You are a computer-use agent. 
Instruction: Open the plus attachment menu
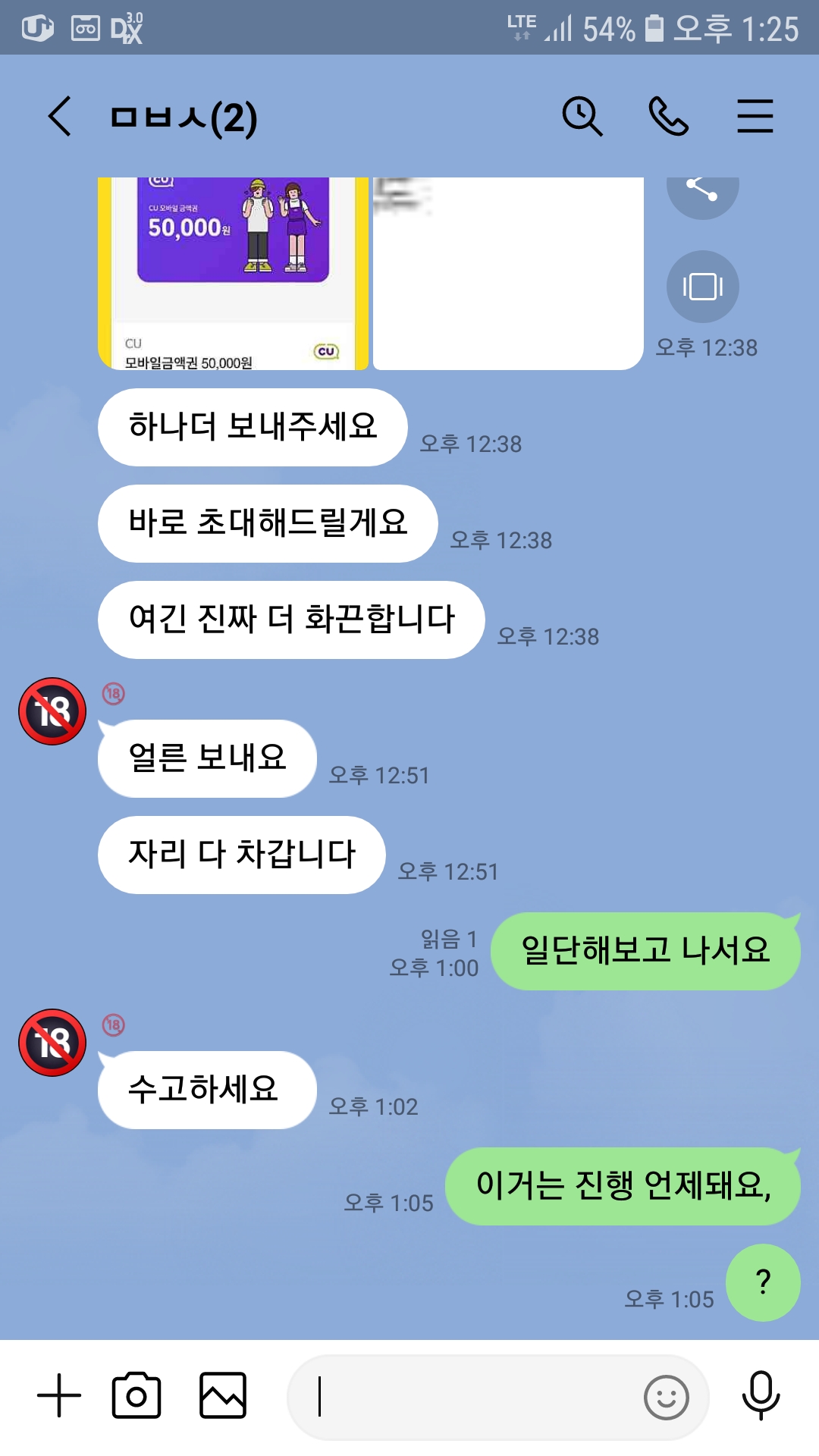(x=59, y=1395)
